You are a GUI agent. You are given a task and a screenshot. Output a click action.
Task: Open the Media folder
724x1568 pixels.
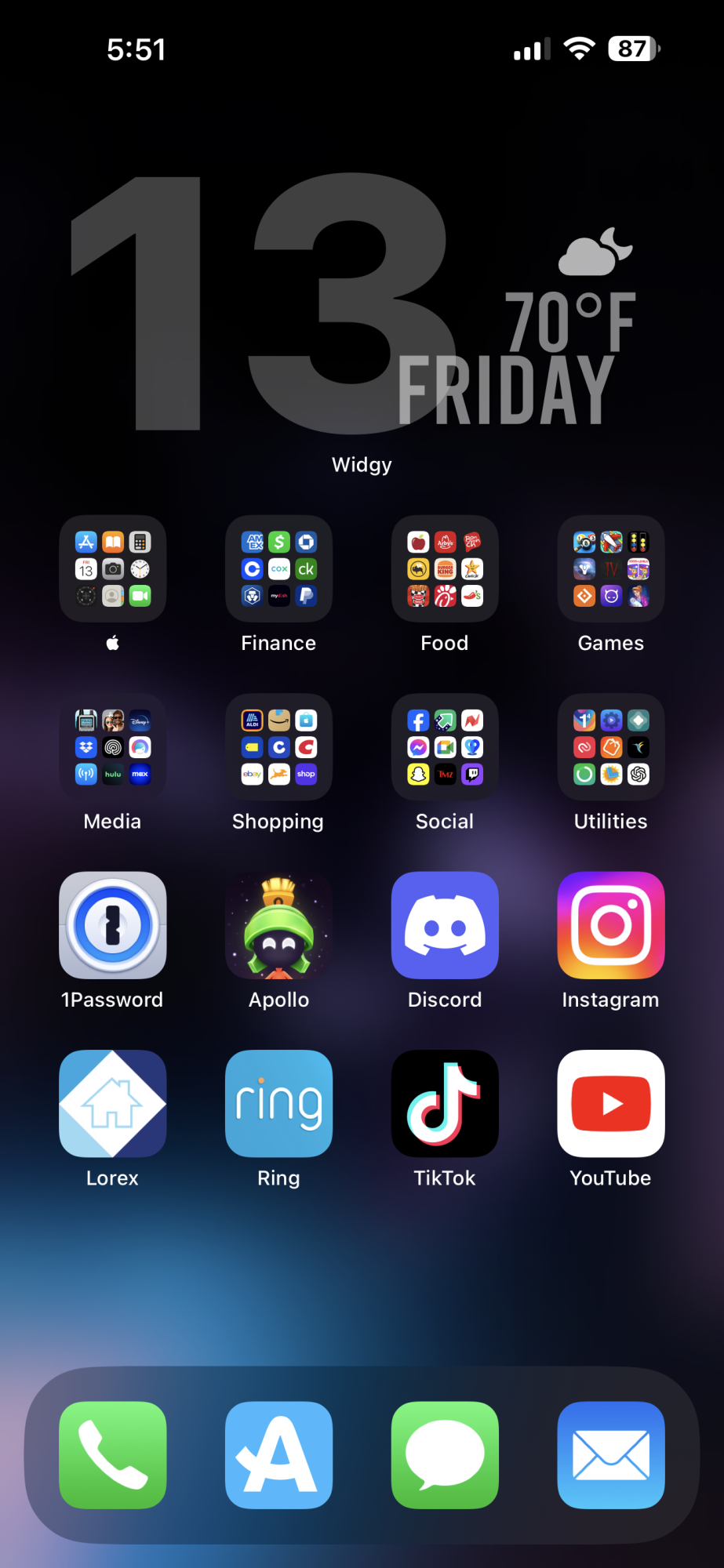113,747
